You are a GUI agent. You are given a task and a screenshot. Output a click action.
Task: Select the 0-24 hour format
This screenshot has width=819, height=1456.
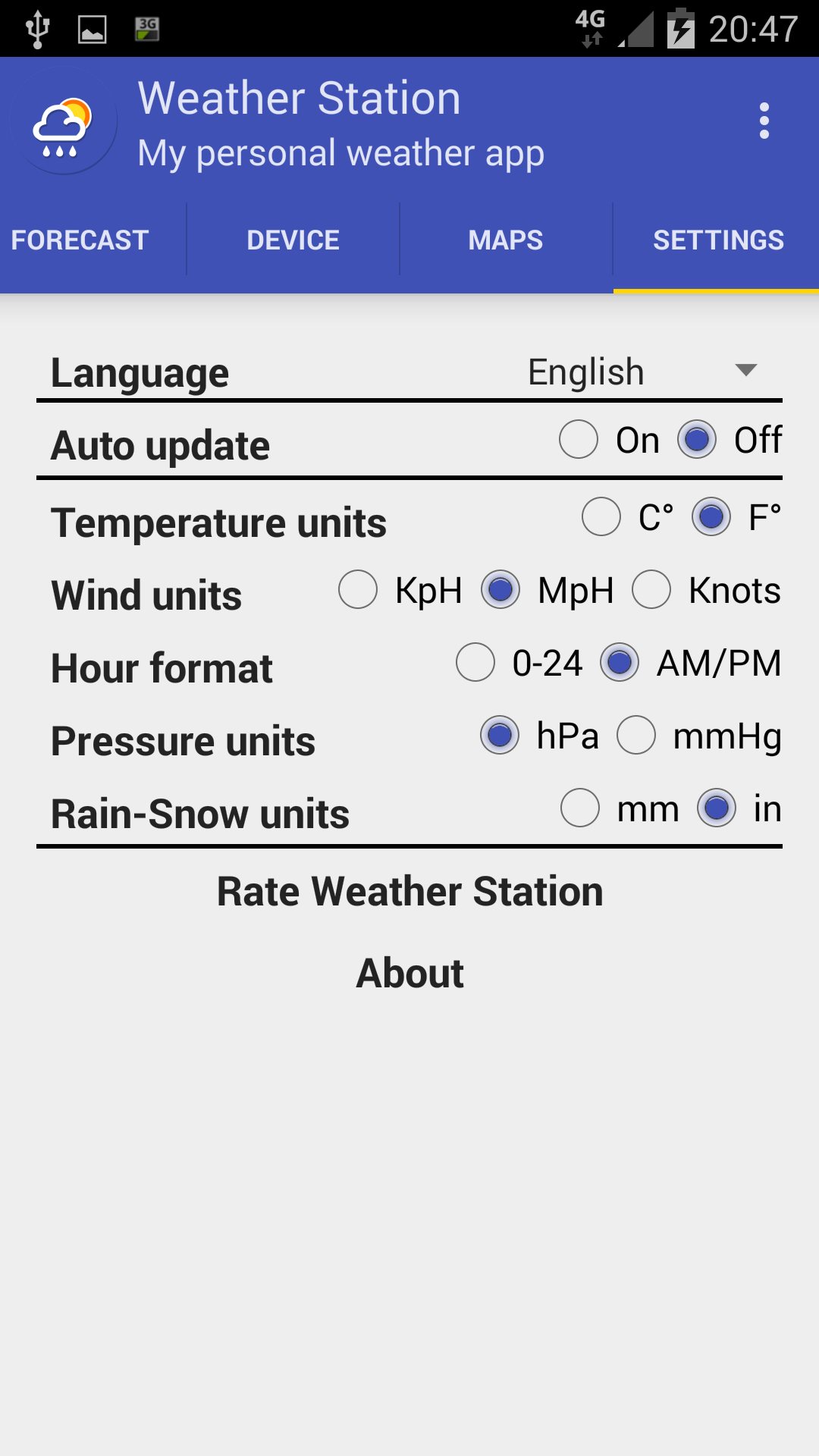point(519,663)
